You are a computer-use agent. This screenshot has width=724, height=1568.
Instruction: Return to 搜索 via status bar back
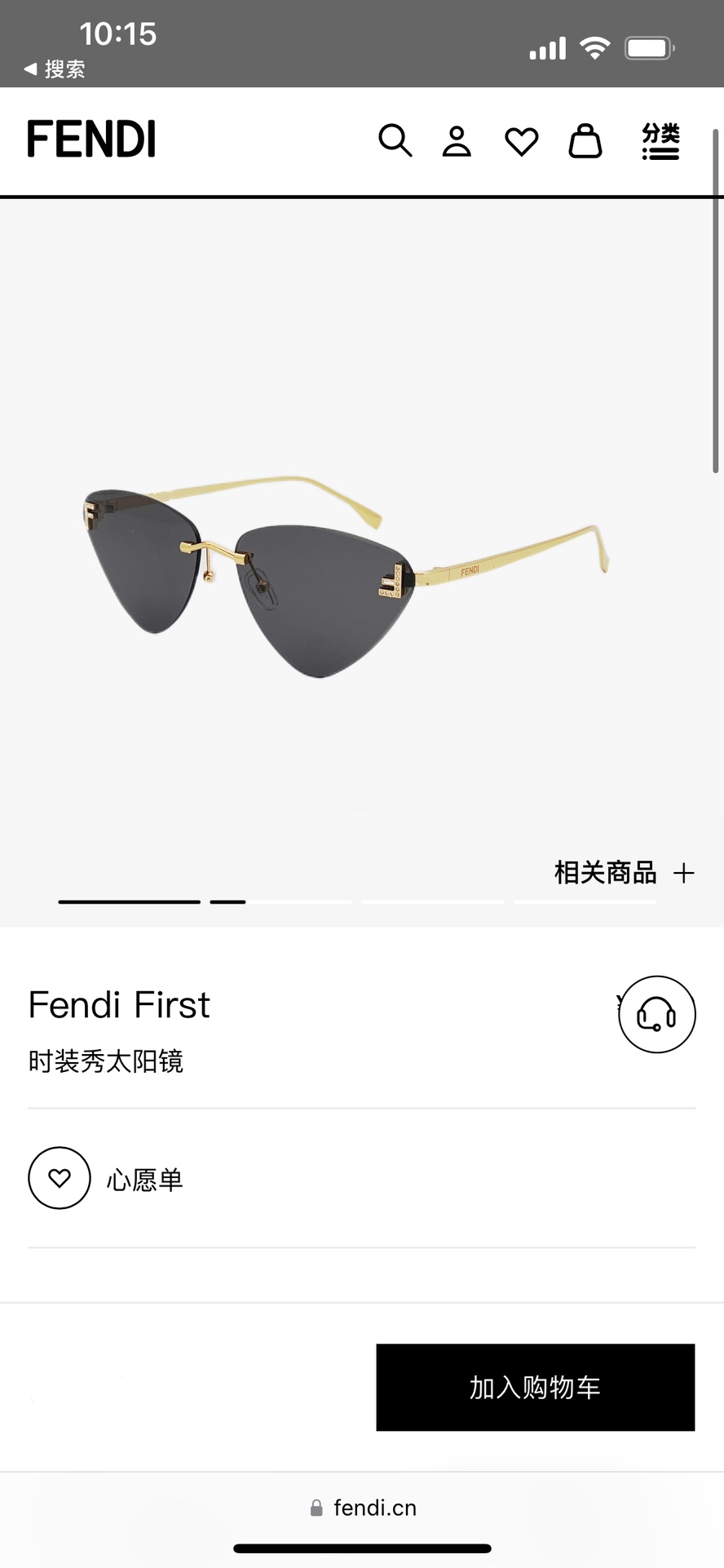pos(55,69)
